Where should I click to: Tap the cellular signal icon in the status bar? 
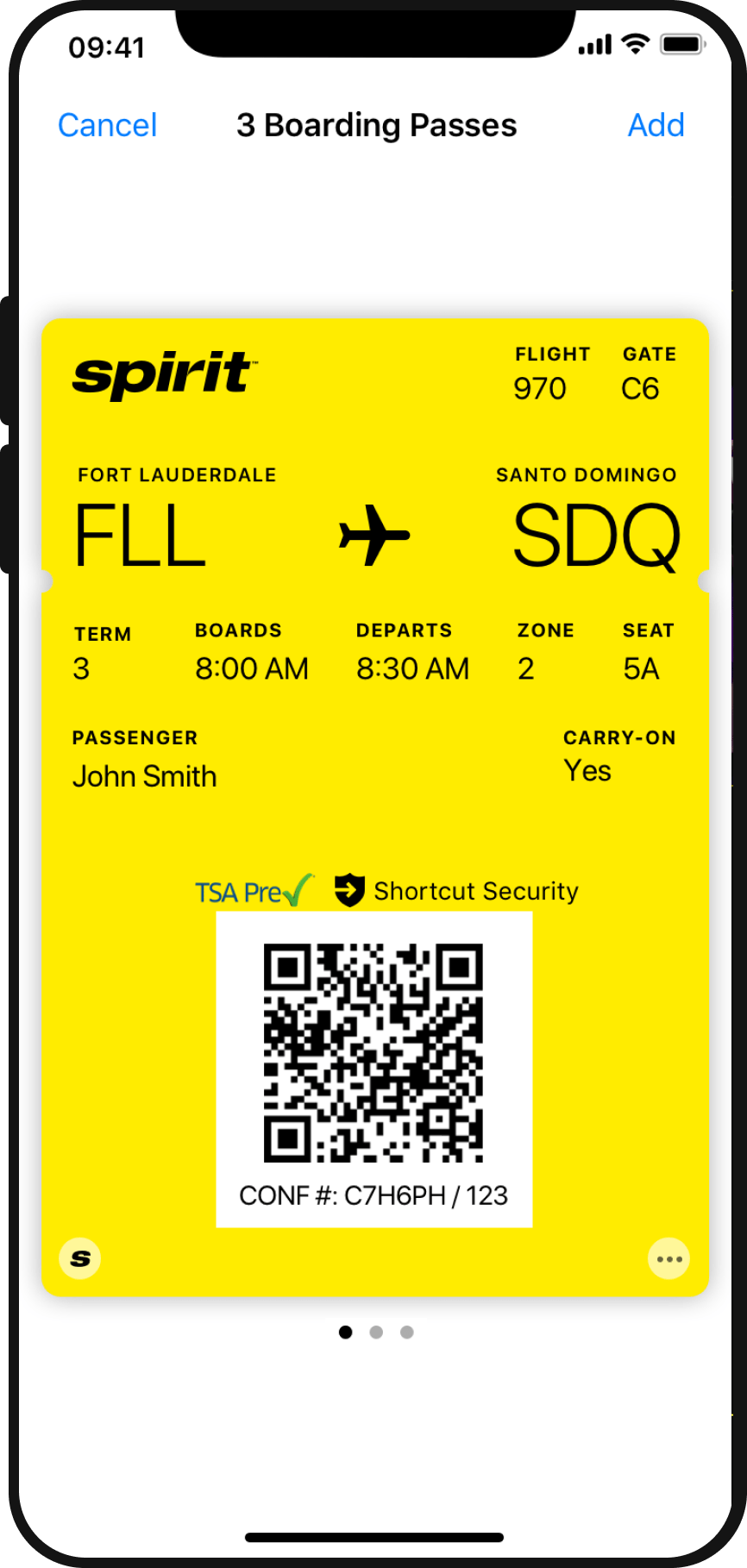(594, 45)
